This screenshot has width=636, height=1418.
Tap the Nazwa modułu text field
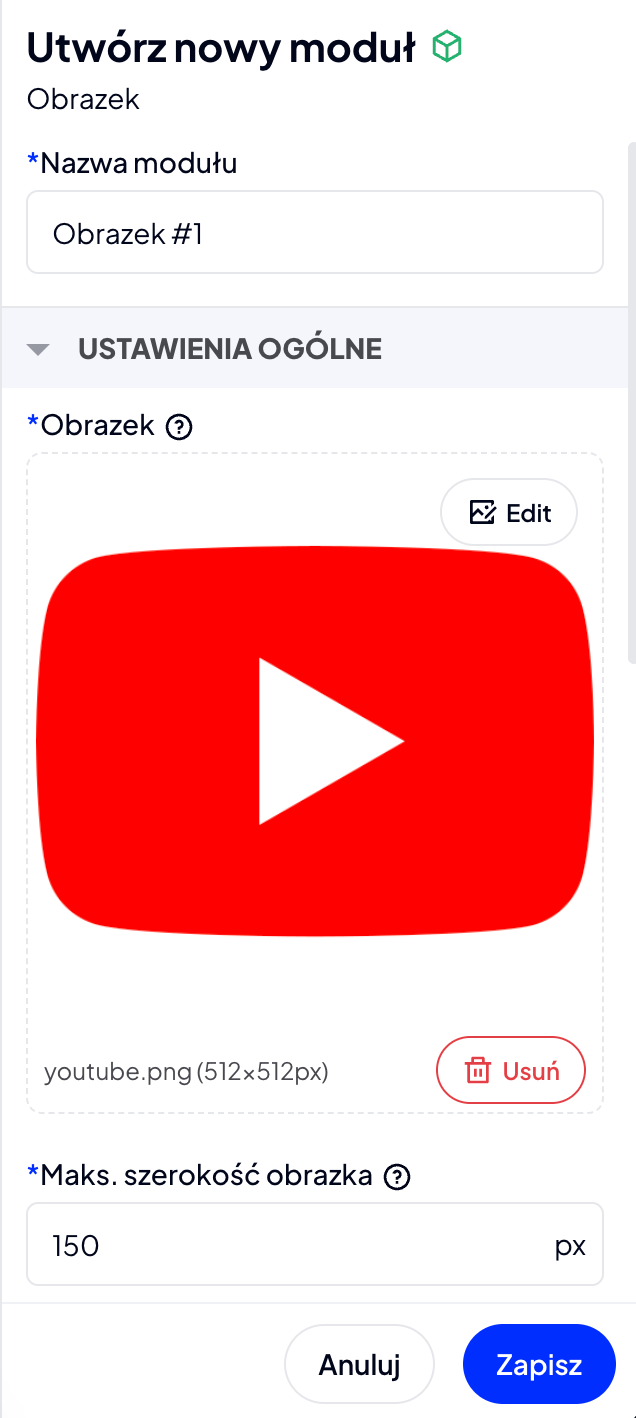(314, 233)
